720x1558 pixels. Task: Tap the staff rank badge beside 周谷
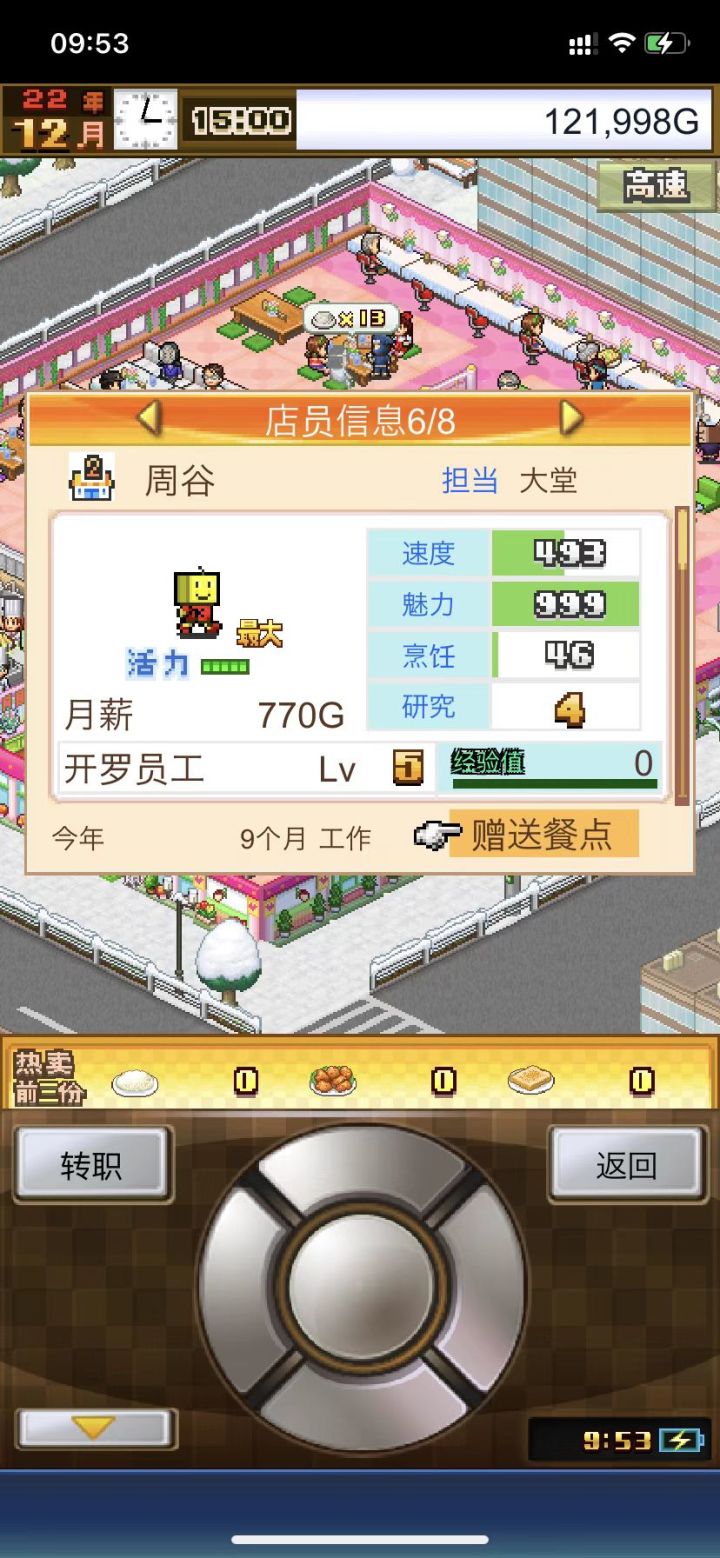91,479
